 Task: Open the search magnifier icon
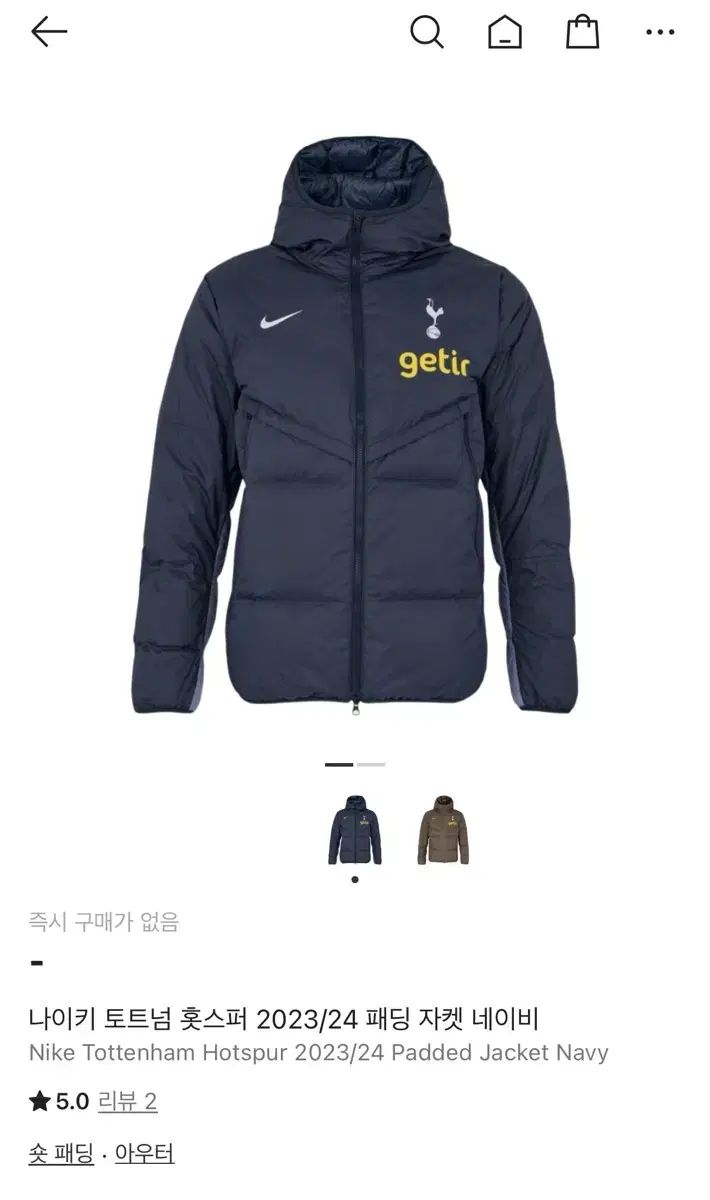pos(426,32)
